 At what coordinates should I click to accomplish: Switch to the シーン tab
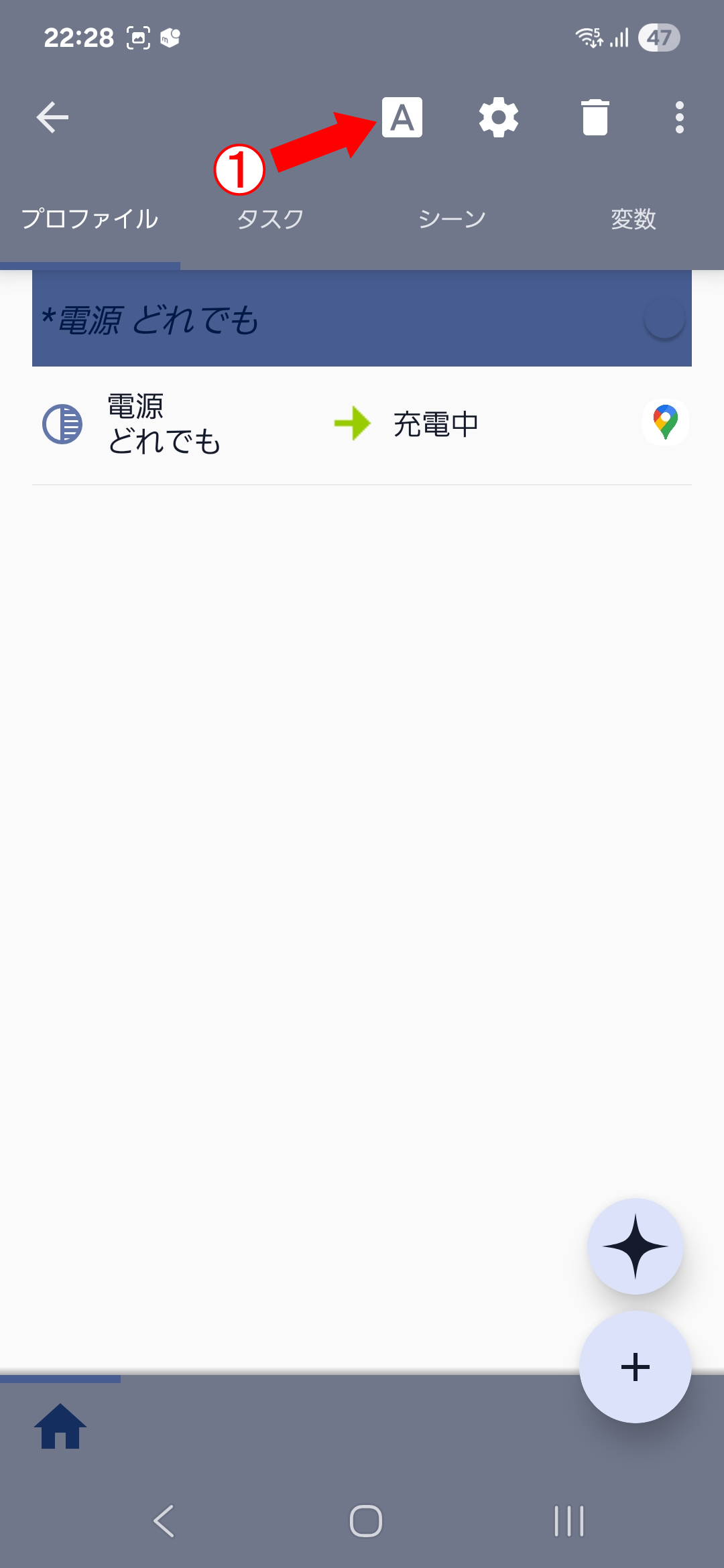452,219
